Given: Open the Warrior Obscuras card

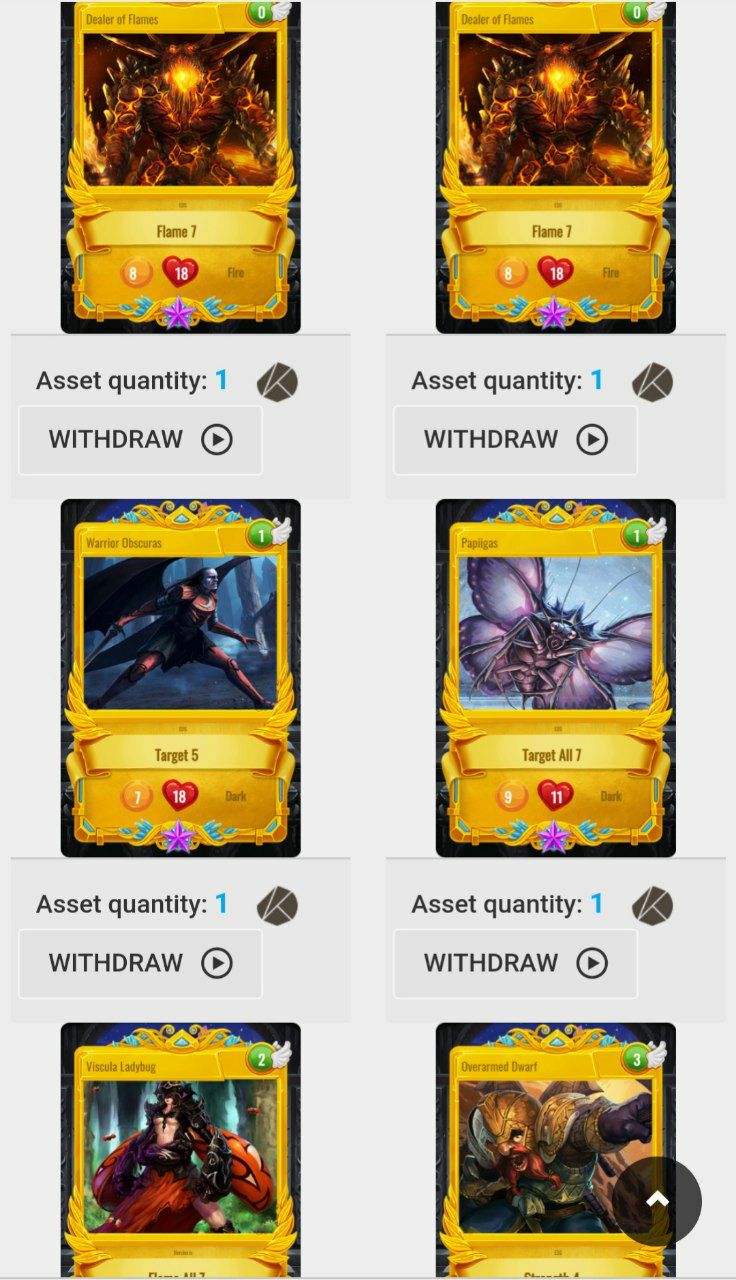Looking at the screenshot, I should pyautogui.click(x=181, y=678).
